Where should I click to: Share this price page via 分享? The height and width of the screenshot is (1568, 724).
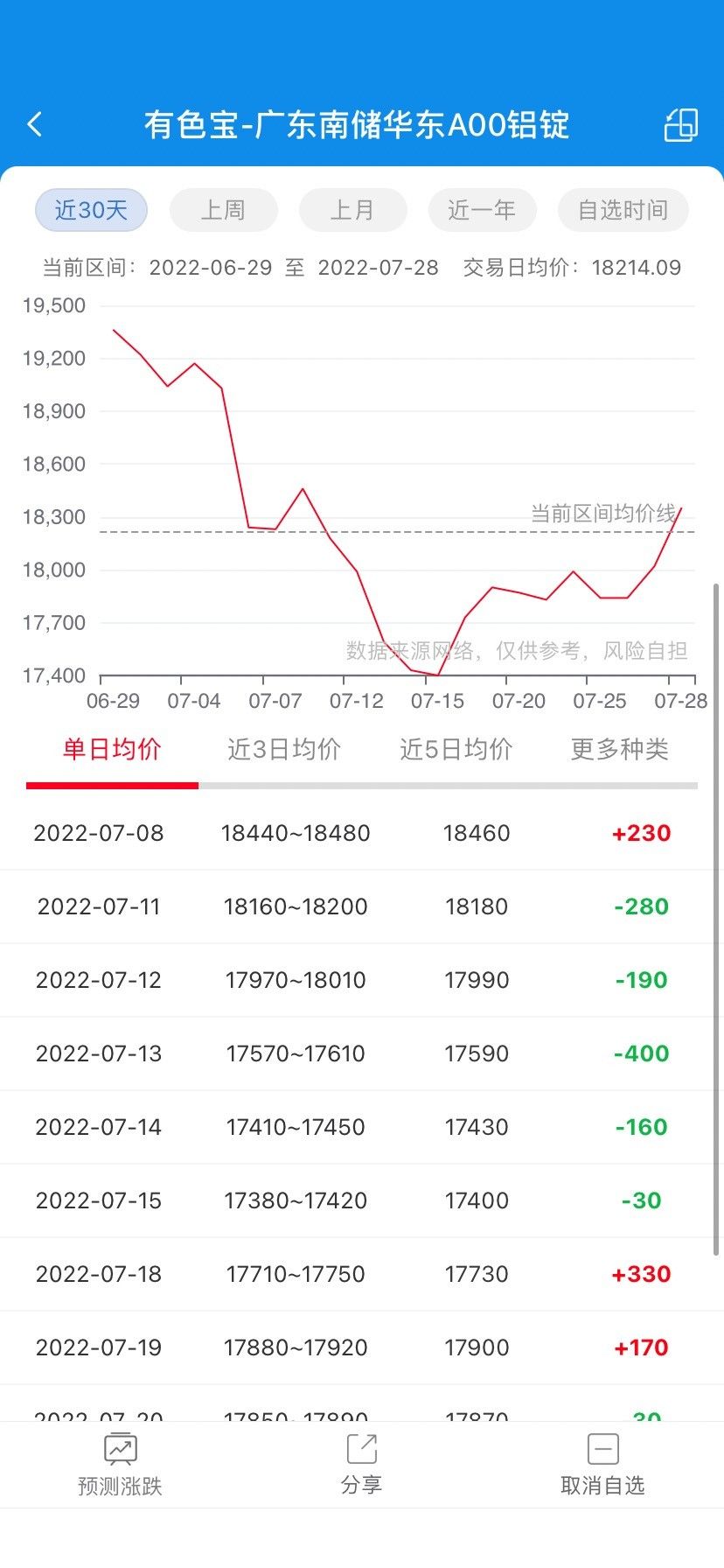click(x=361, y=1465)
